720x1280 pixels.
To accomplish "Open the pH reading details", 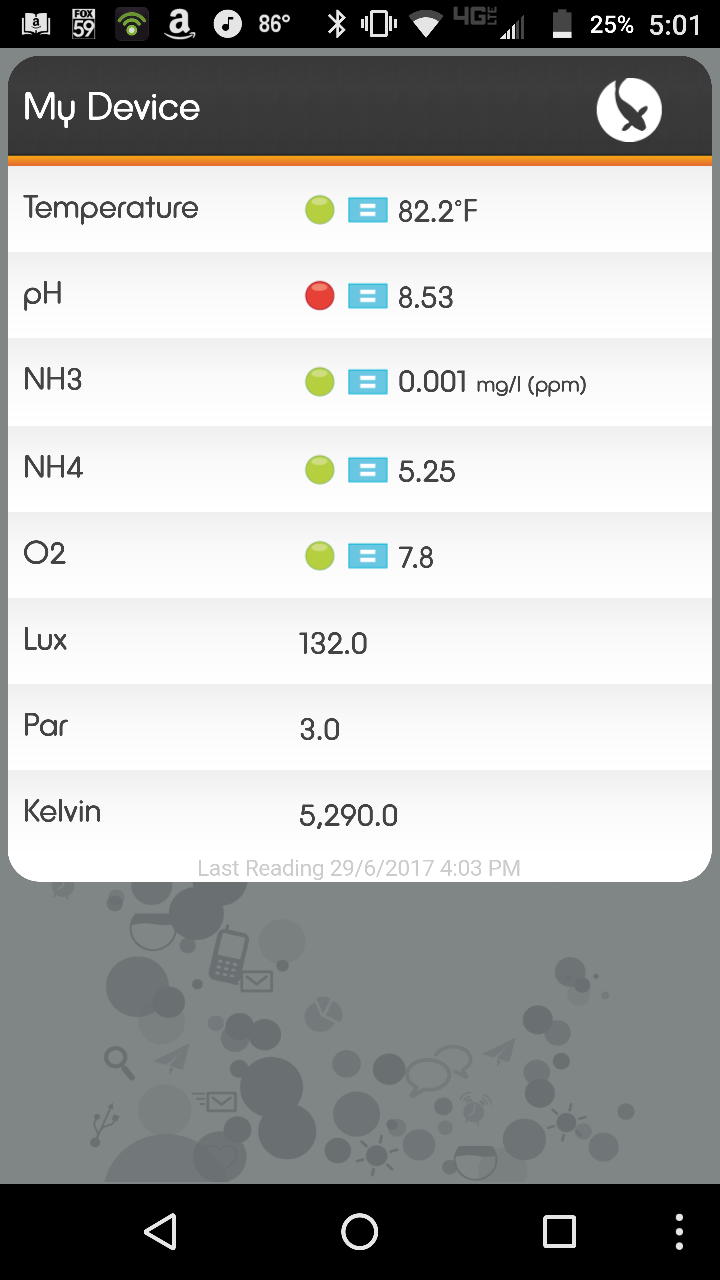I will click(360, 296).
